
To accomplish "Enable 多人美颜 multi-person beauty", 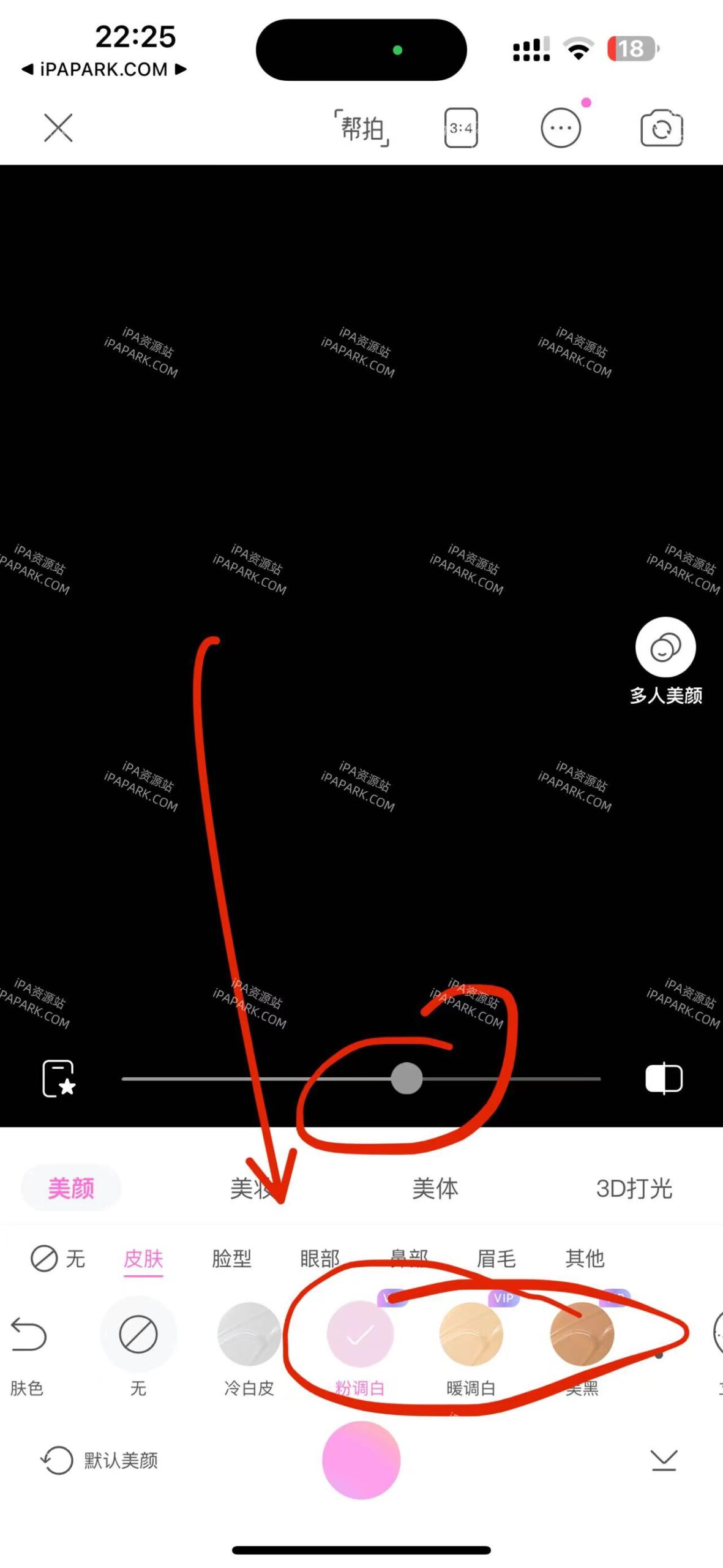I will tap(665, 648).
